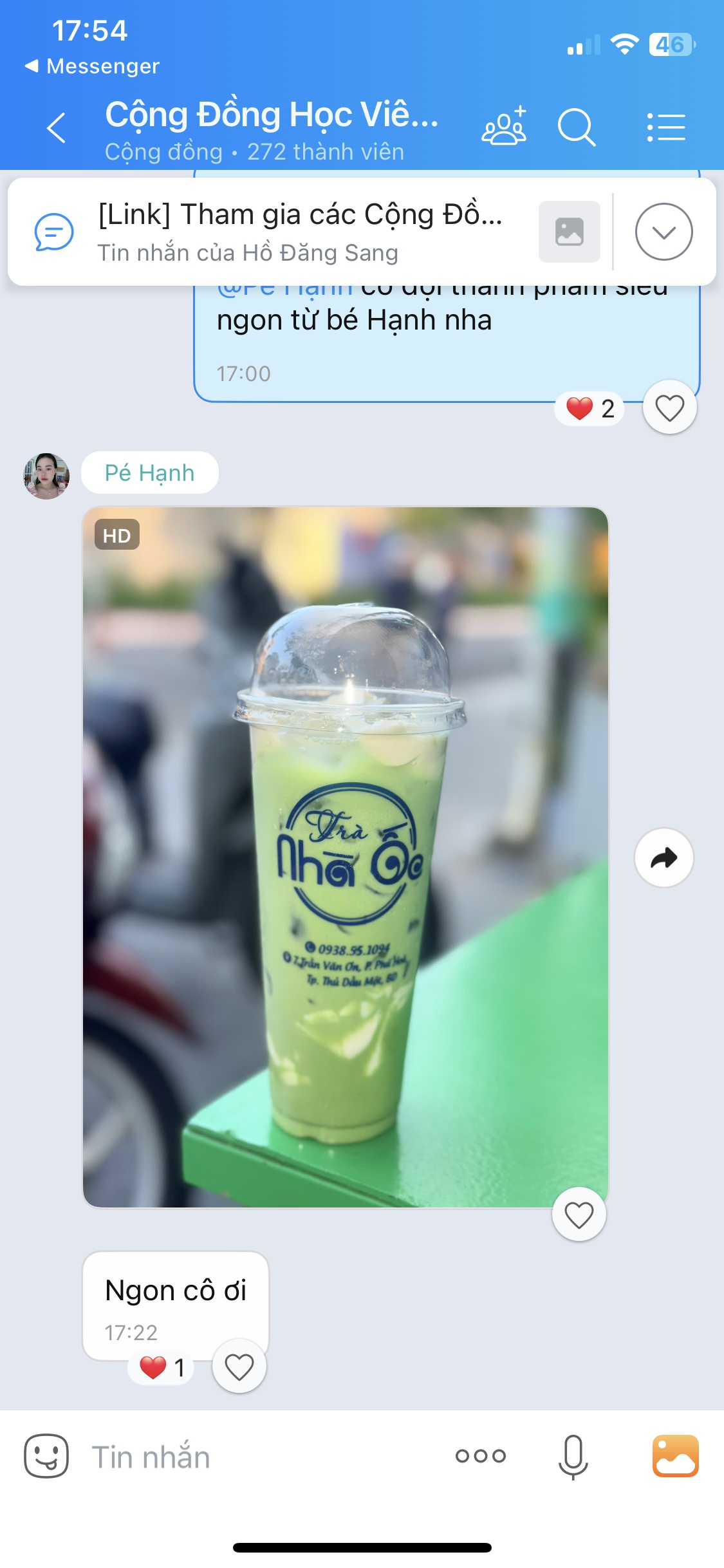Return to Messenger app
The height and width of the screenshot is (1568, 724).
92,66
